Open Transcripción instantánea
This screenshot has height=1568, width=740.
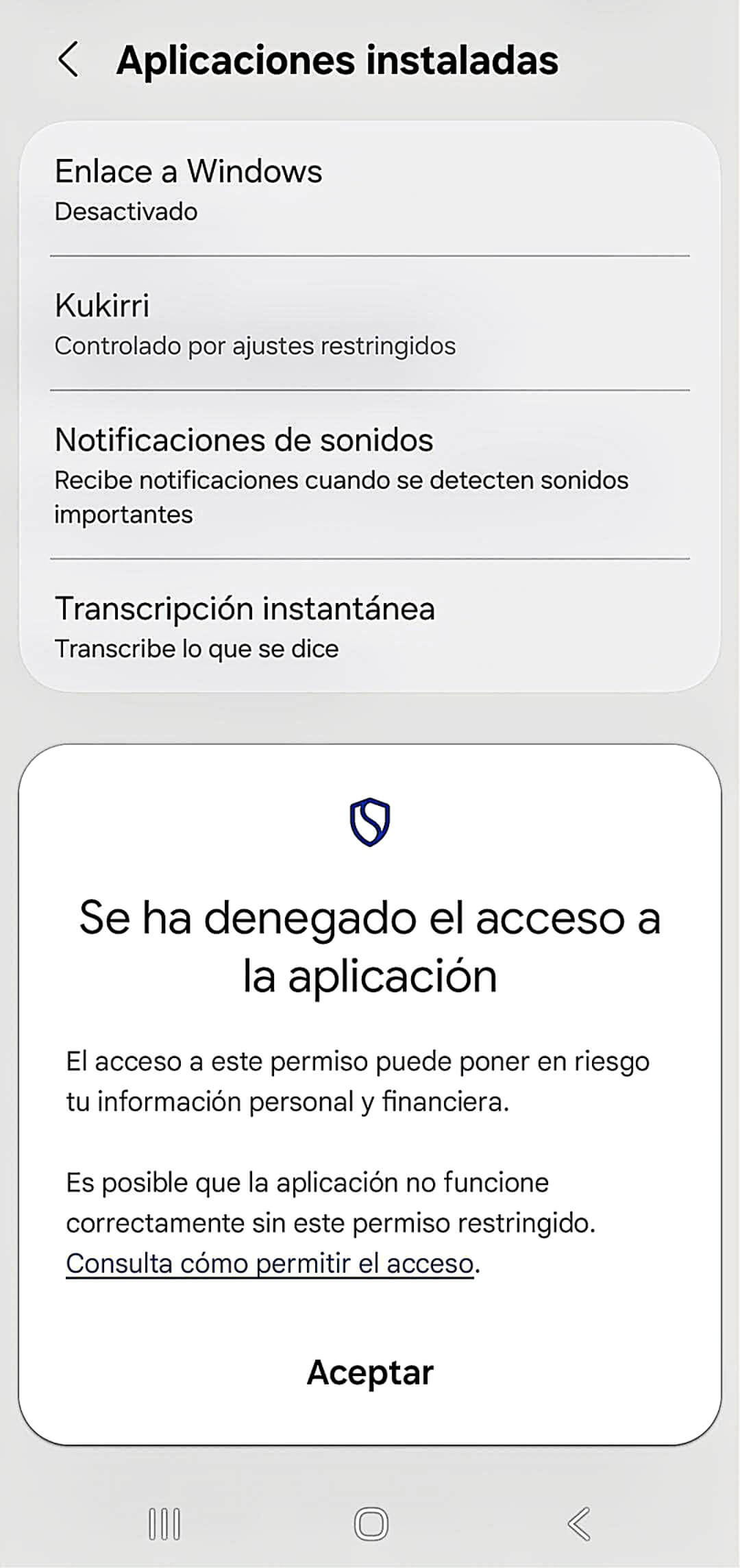click(370, 626)
